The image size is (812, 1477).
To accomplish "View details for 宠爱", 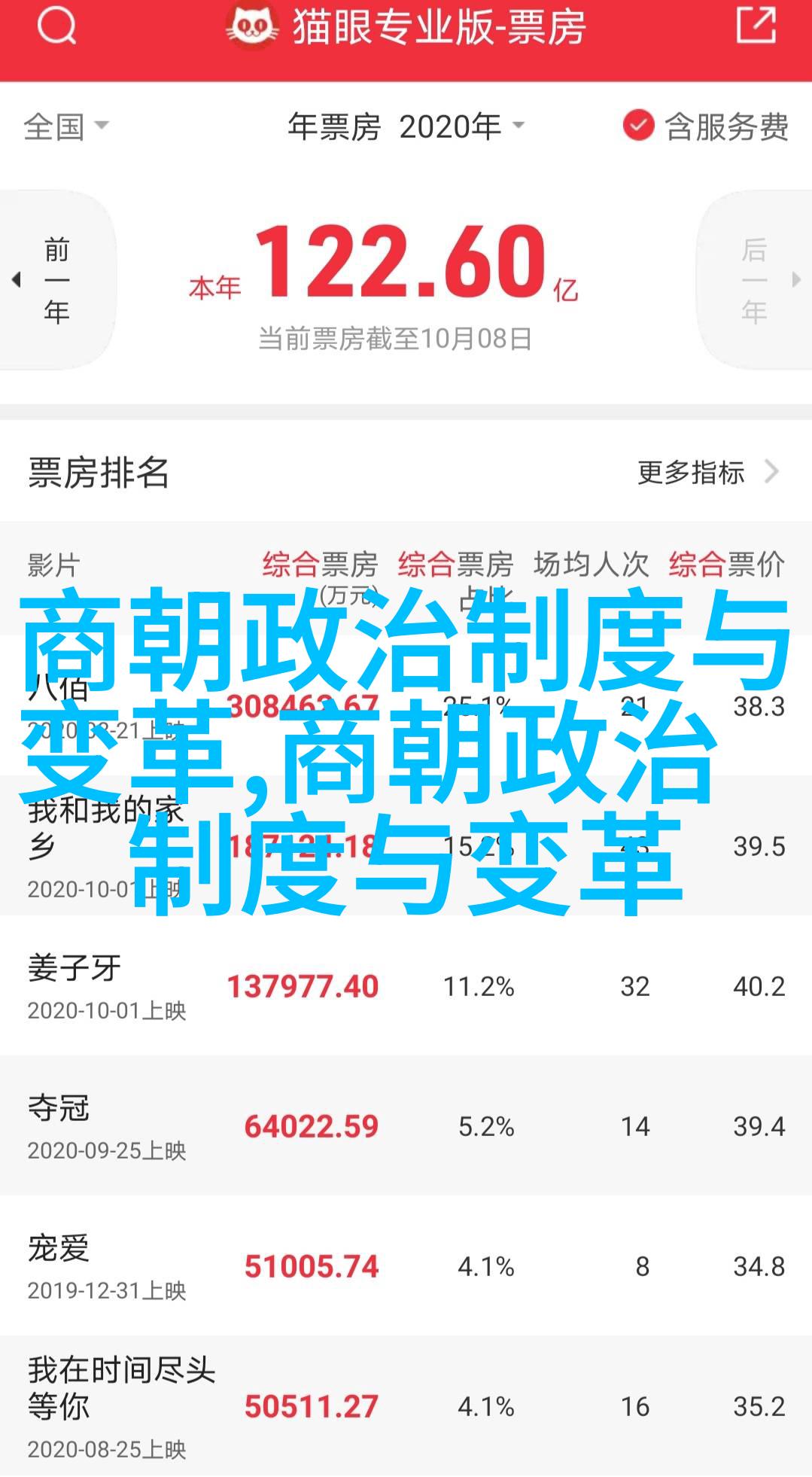I will point(406,1266).
